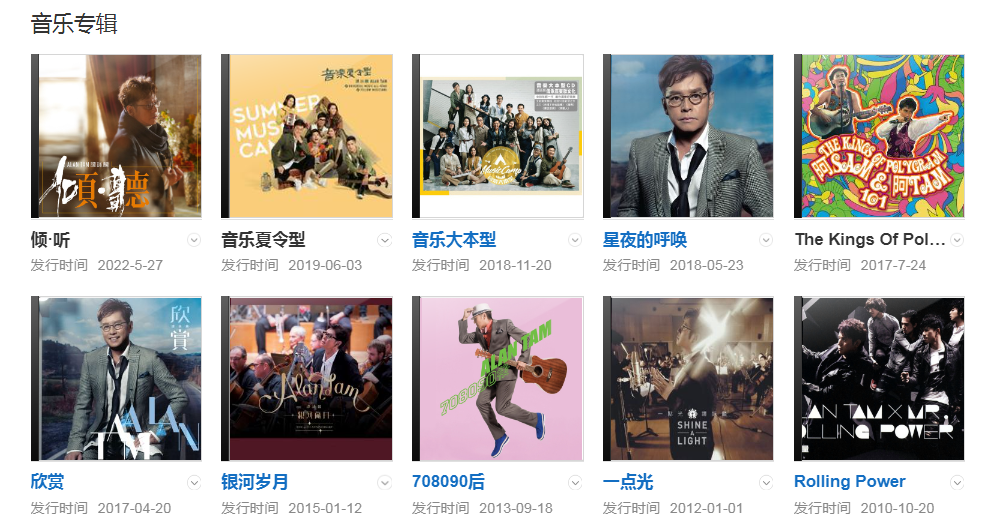Expand the dropdown arrow beside 欣赏
This screenshot has width=999, height=531.
pyautogui.click(x=194, y=482)
